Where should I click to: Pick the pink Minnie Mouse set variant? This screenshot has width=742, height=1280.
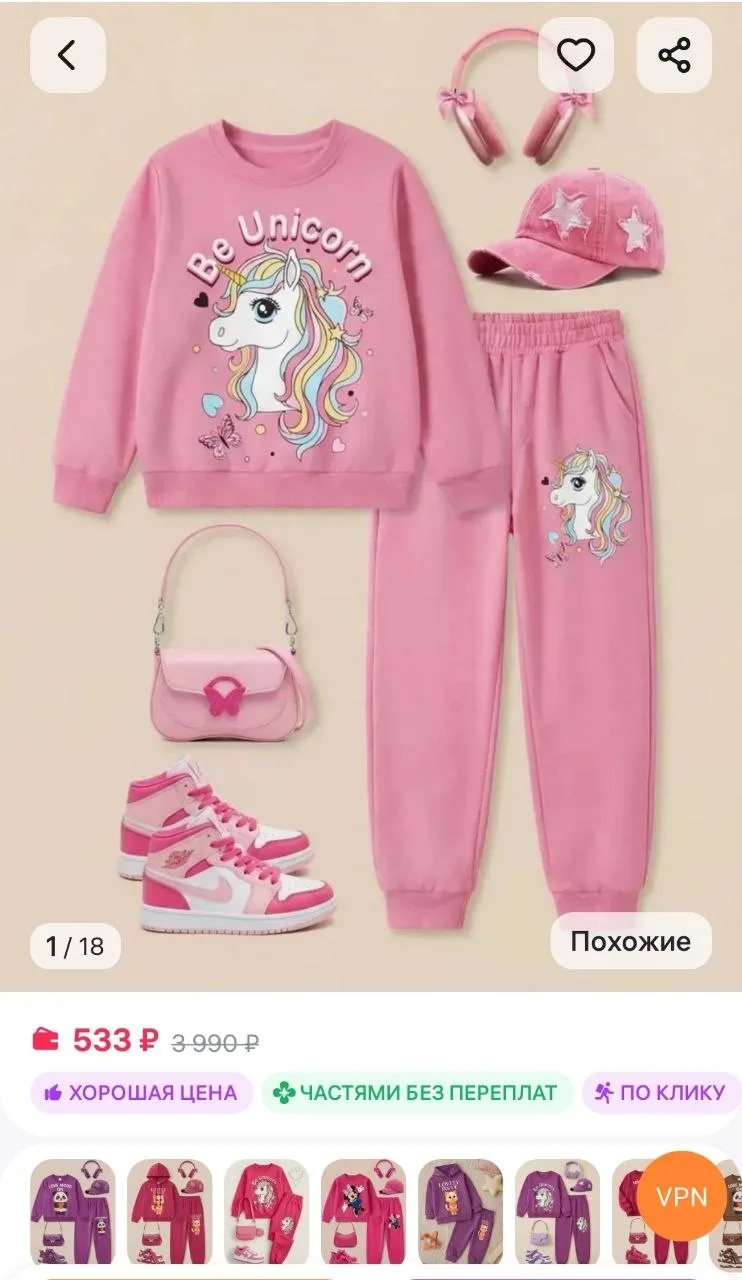point(363,1212)
